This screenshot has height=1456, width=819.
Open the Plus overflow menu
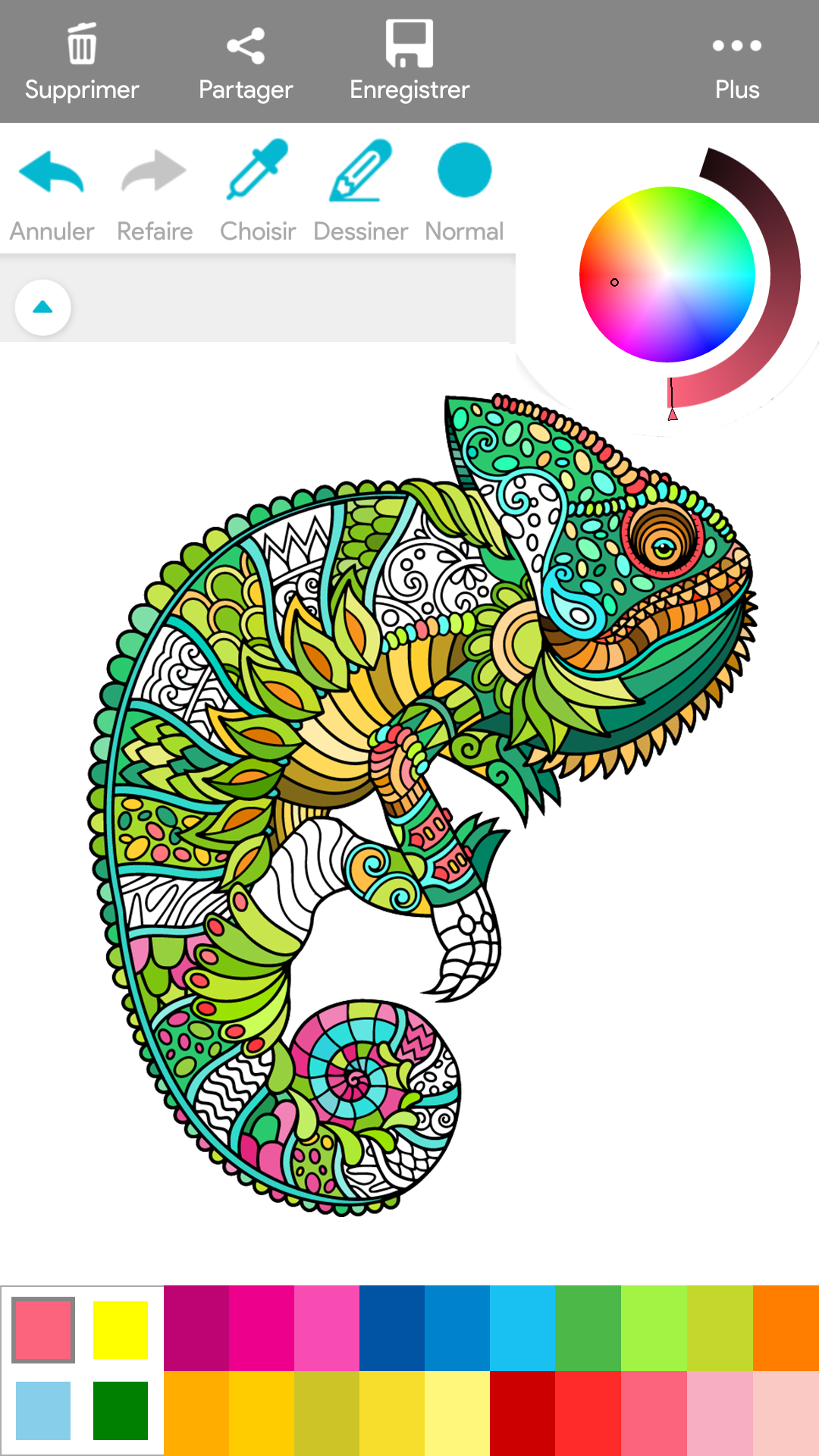737,62
